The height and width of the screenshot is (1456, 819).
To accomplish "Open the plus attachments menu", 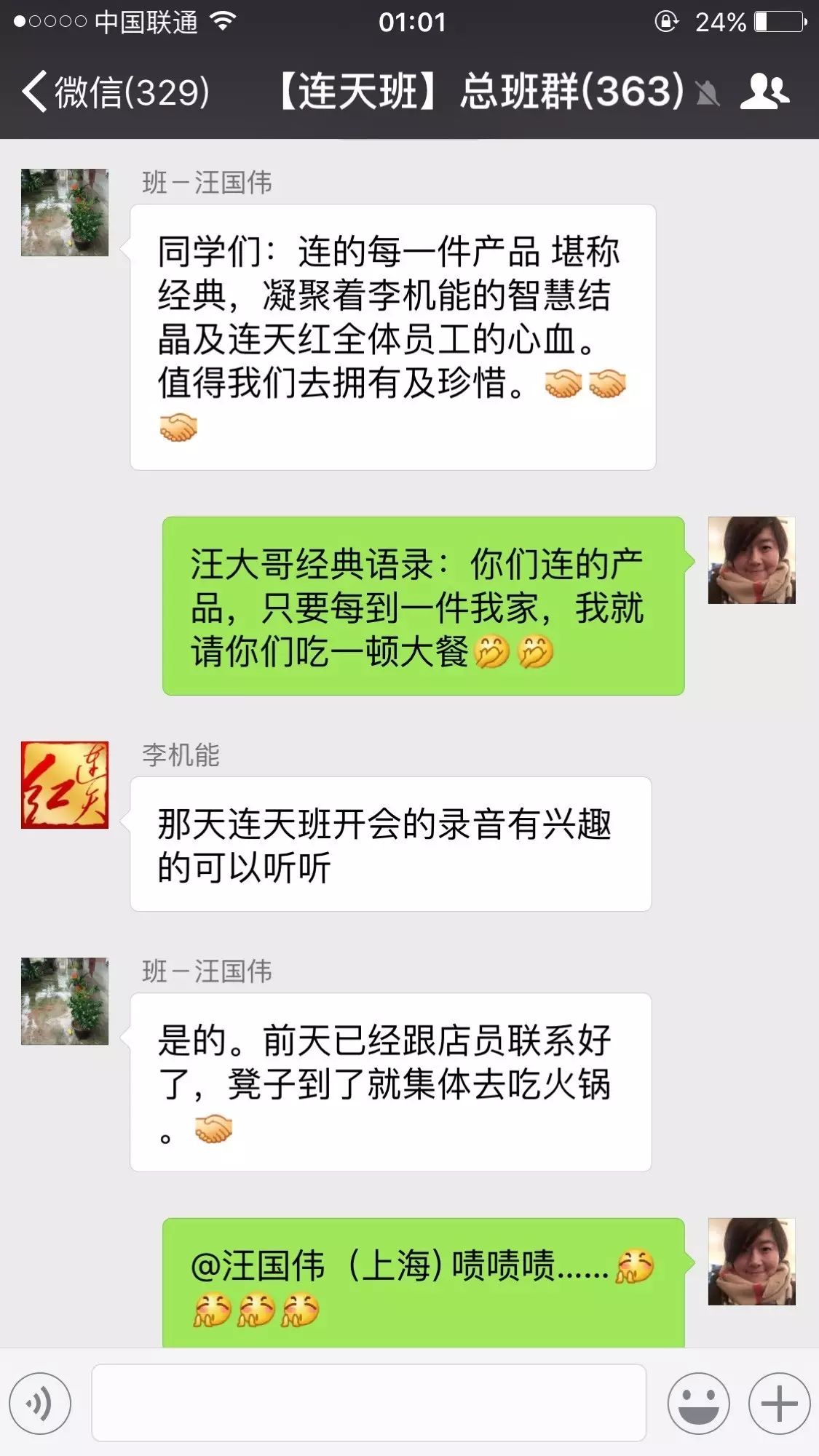I will pyautogui.click(x=779, y=1404).
